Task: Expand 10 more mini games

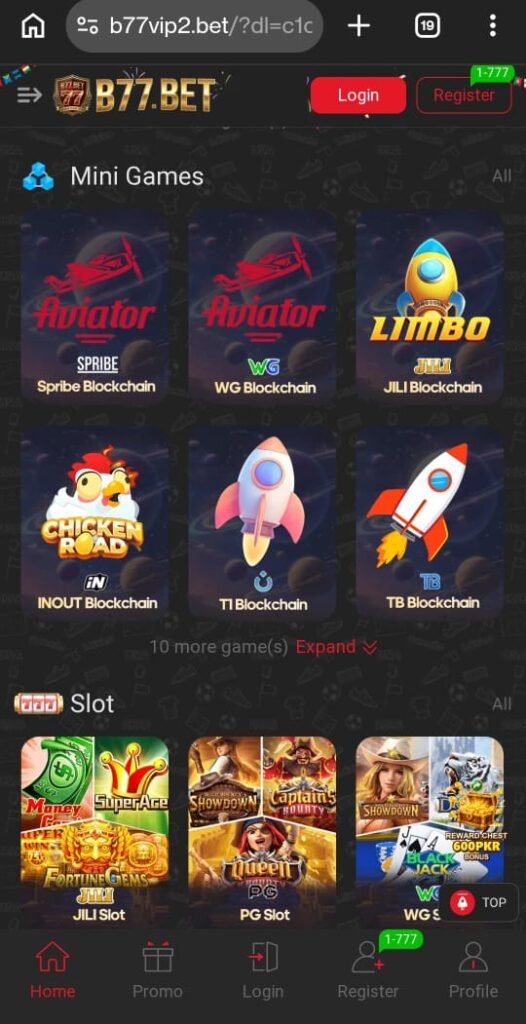Action: click(x=337, y=647)
